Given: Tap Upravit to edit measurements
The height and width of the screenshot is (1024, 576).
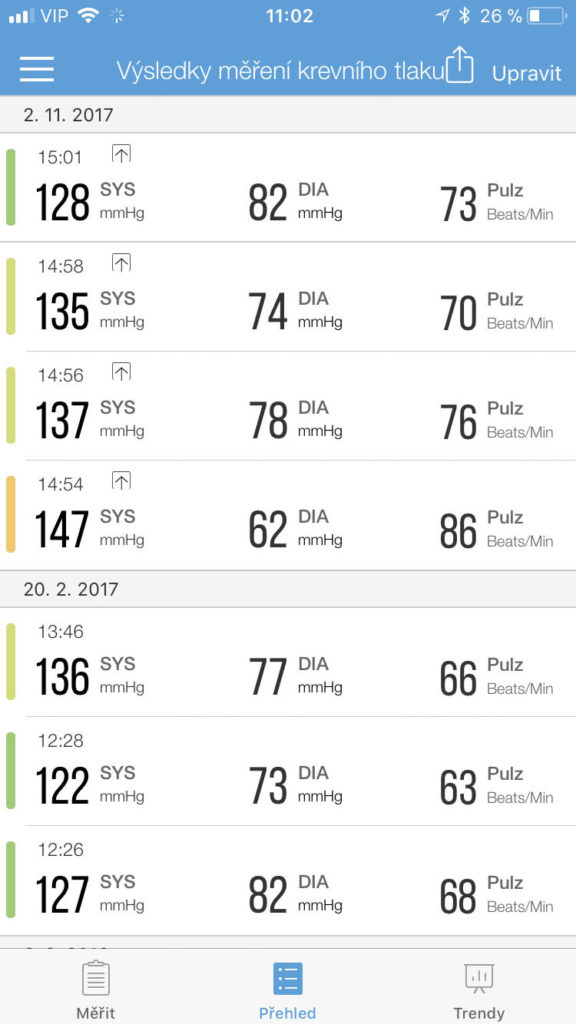Looking at the screenshot, I should tap(526, 73).
